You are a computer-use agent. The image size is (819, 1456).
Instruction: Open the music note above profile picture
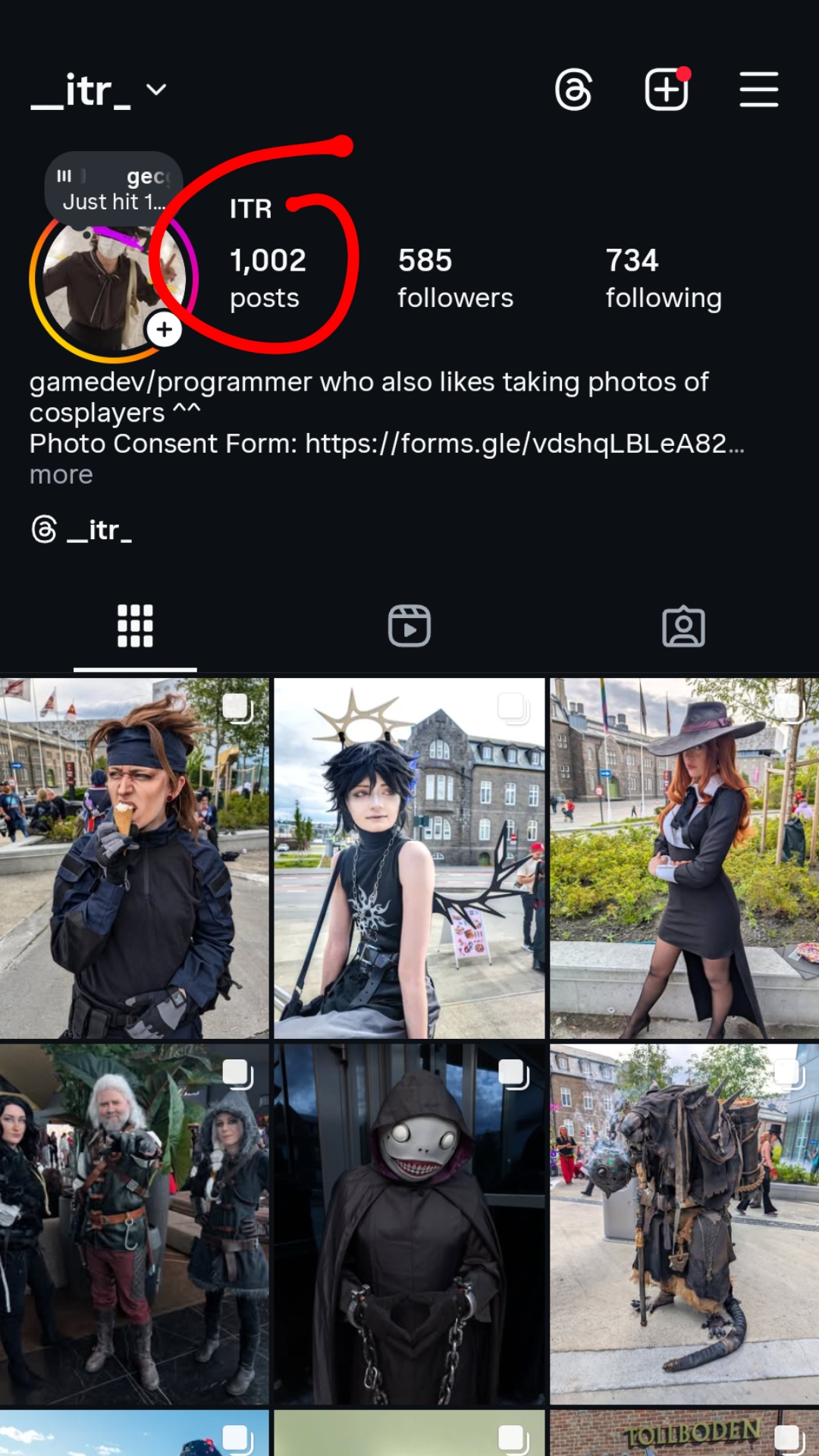113,190
